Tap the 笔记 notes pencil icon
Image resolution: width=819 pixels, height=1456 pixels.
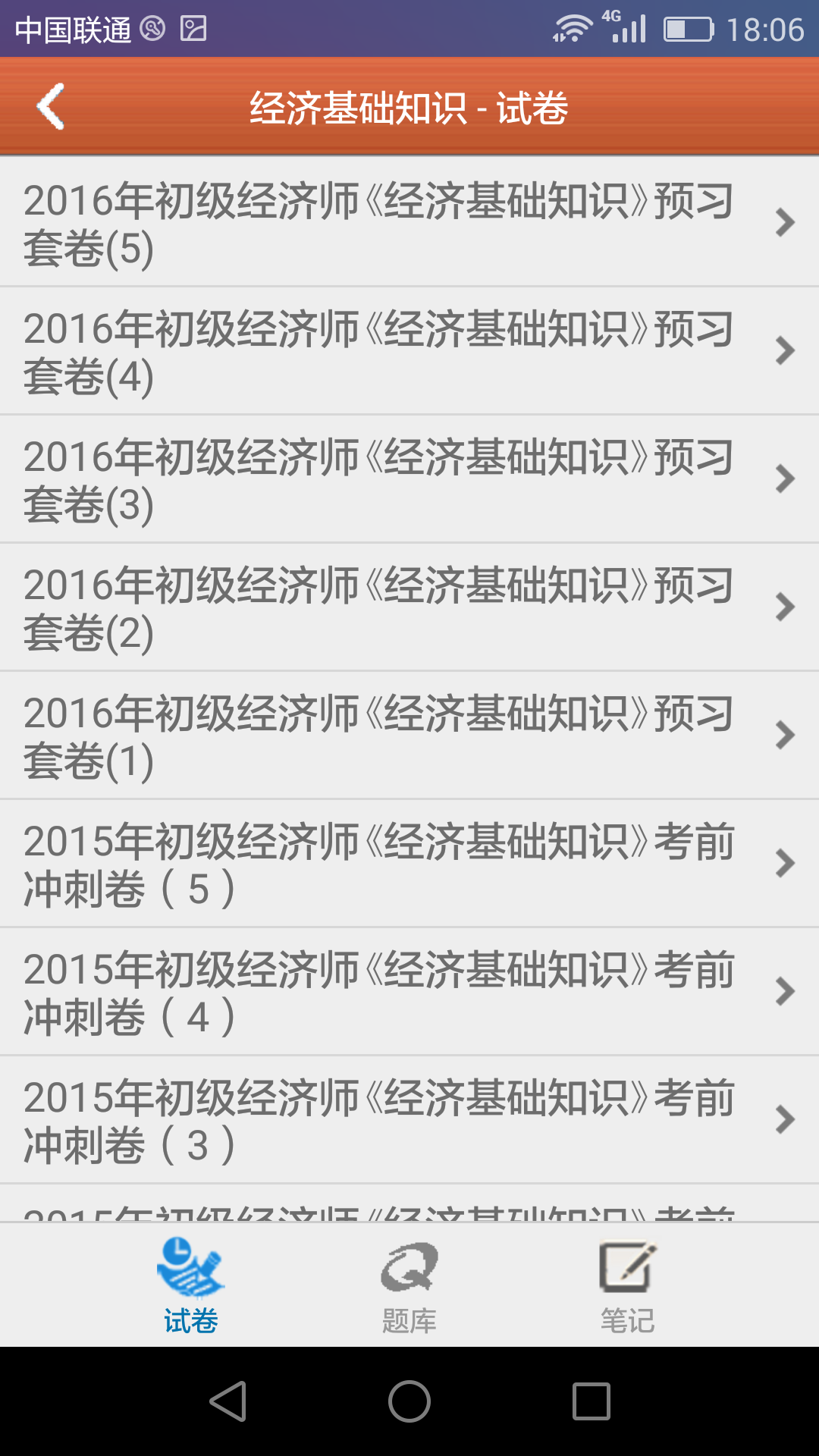coord(624,1263)
